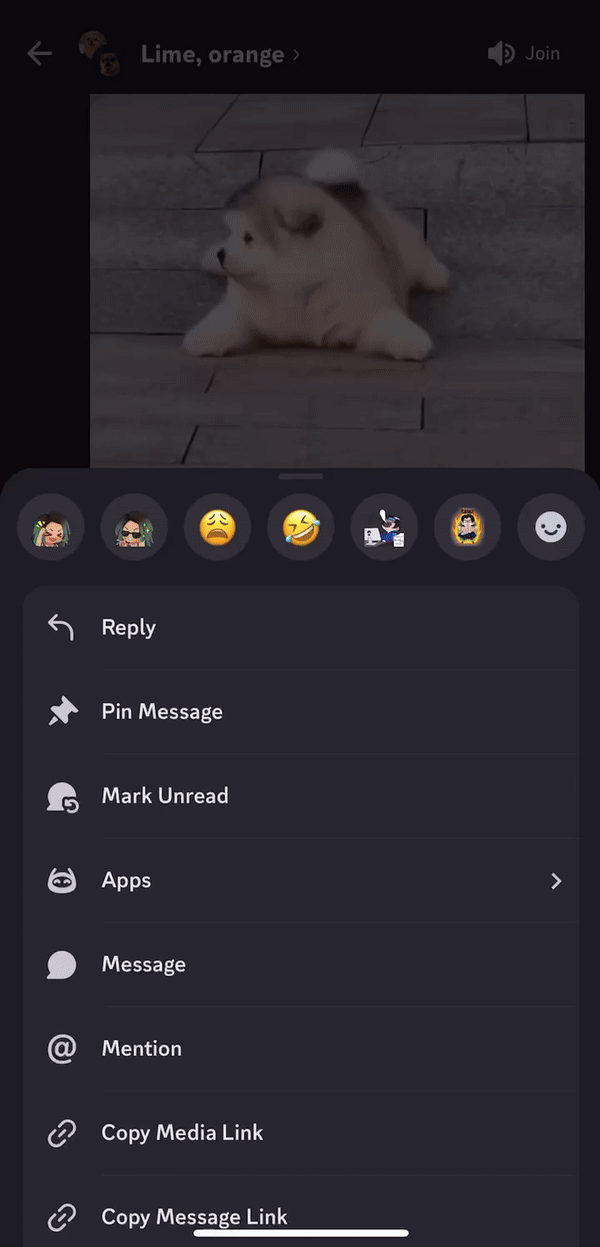
Task: Tap the Message option
Action: (x=143, y=964)
